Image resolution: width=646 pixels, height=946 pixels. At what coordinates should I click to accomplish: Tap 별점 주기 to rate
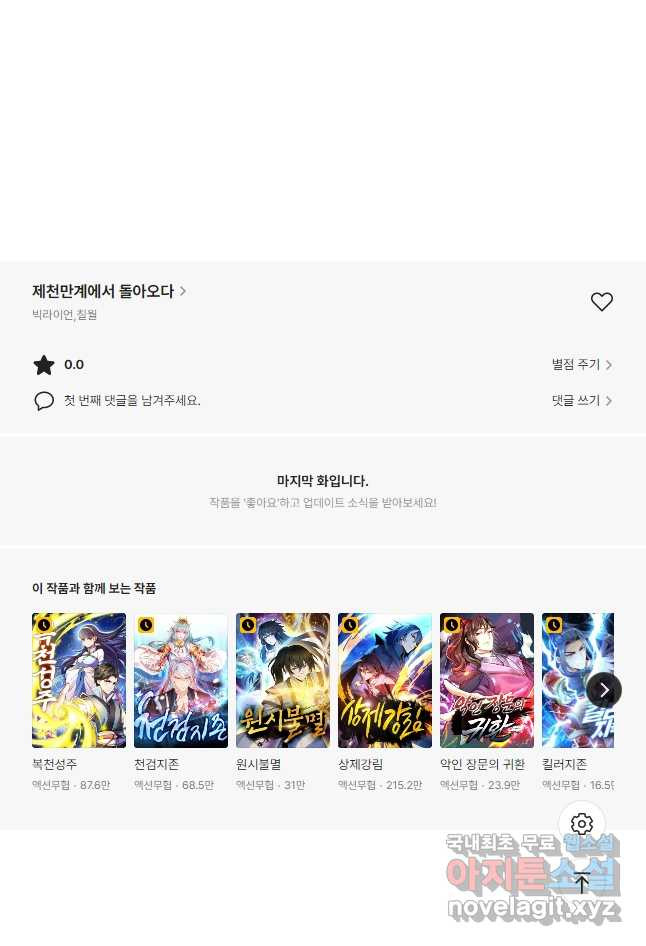(x=581, y=365)
